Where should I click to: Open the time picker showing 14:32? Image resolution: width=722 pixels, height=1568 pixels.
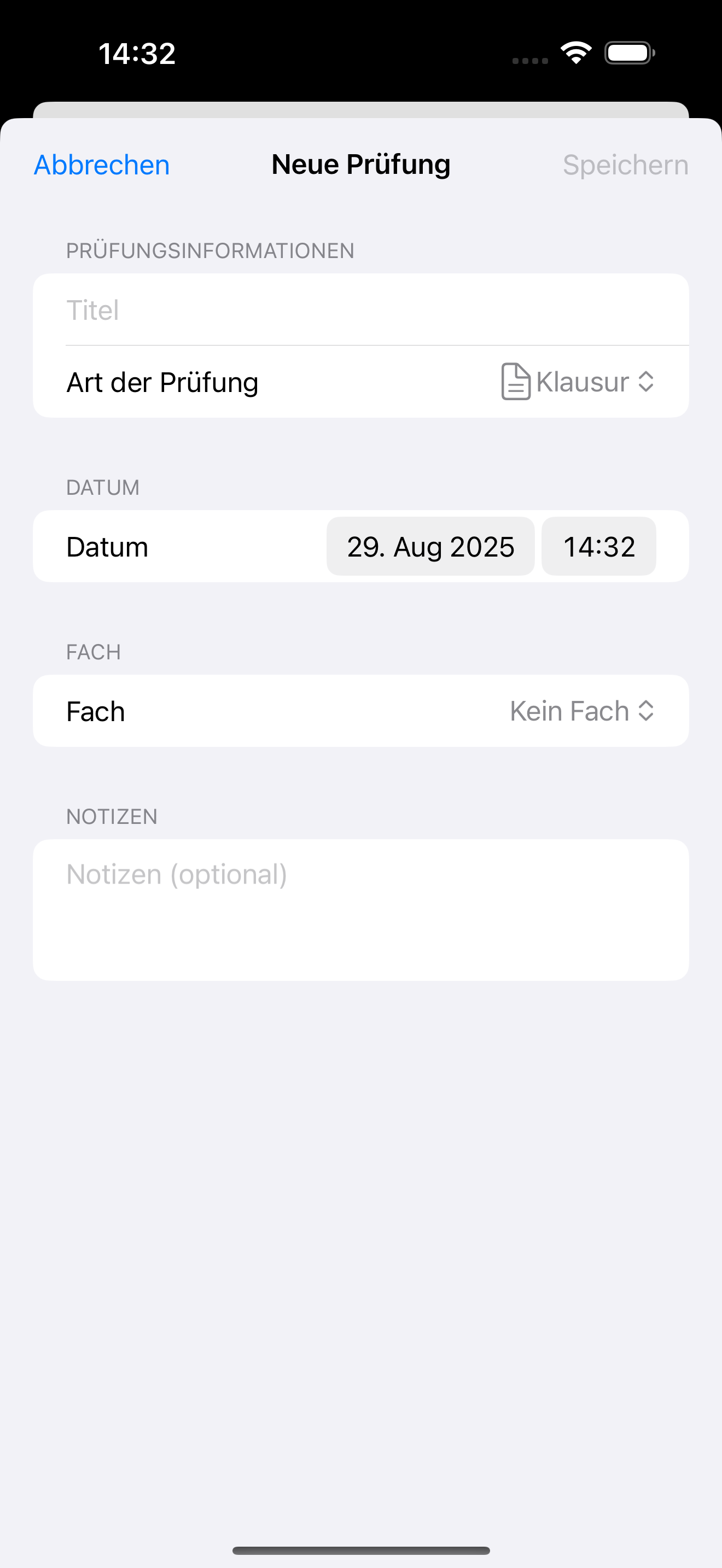click(x=598, y=546)
